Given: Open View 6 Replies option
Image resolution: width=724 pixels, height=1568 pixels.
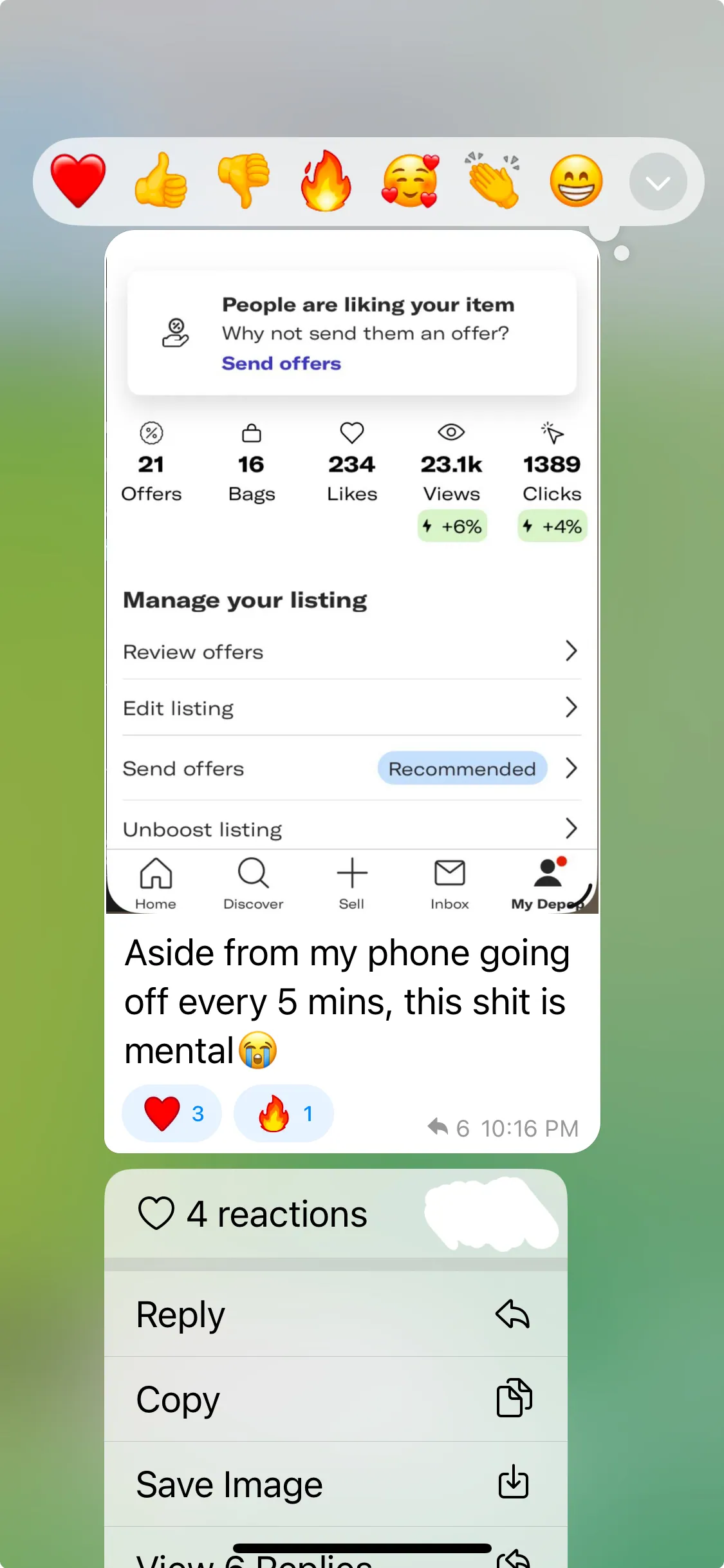Looking at the screenshot, I should [x=336, y=1552].
